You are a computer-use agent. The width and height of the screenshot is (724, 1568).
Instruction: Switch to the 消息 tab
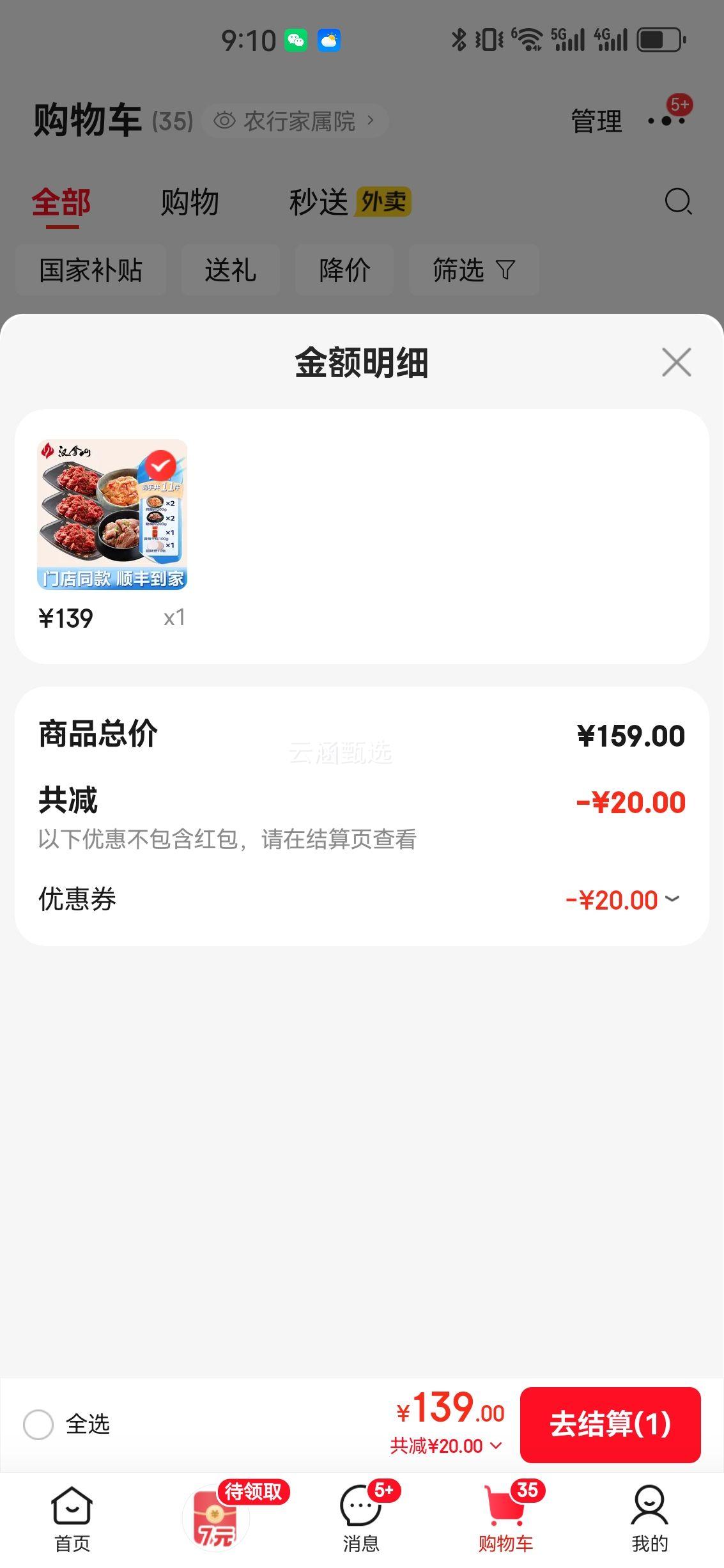(x=361, y=1519)
